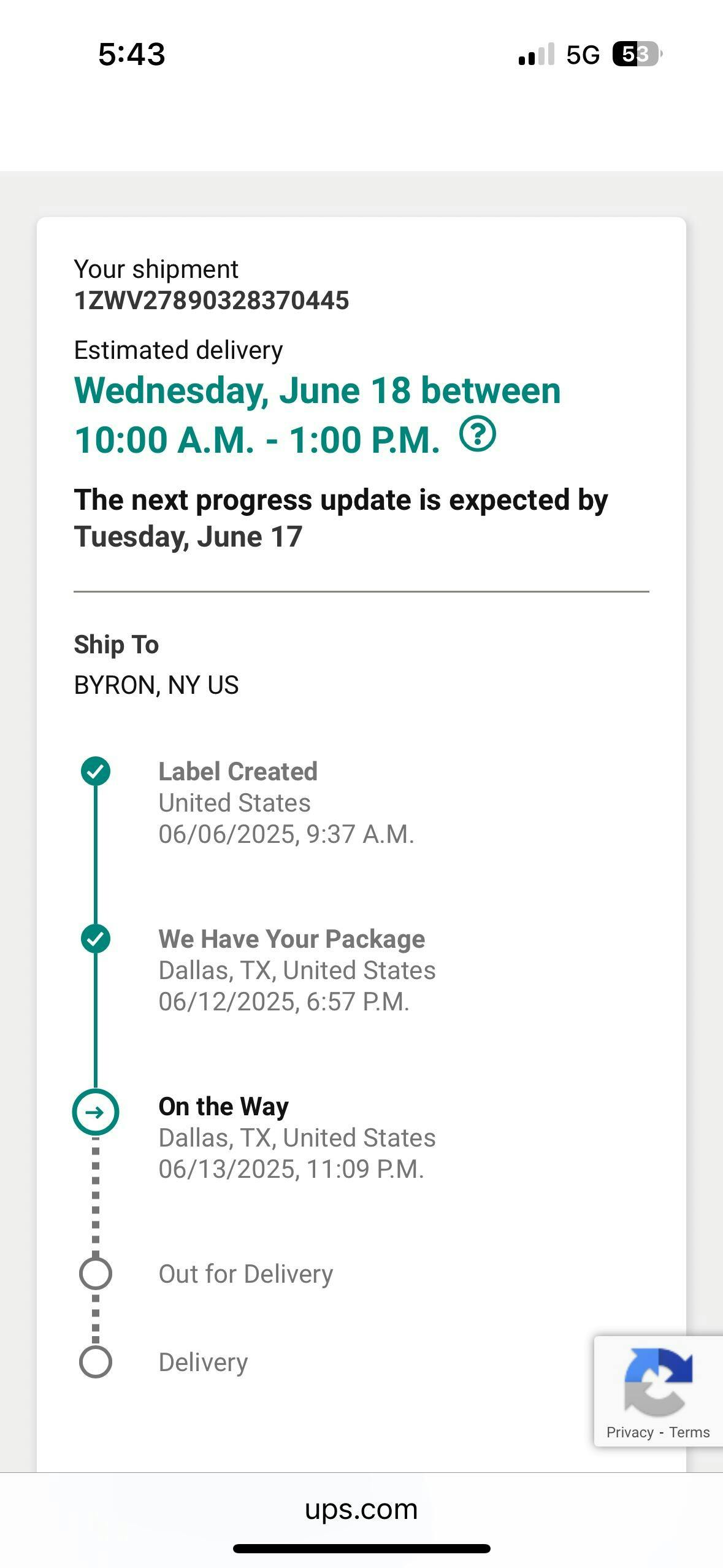Screen dimensions: 723x1568
Task: Open the reCAPTCHA Privacy link
Action: coord(630,1432)
